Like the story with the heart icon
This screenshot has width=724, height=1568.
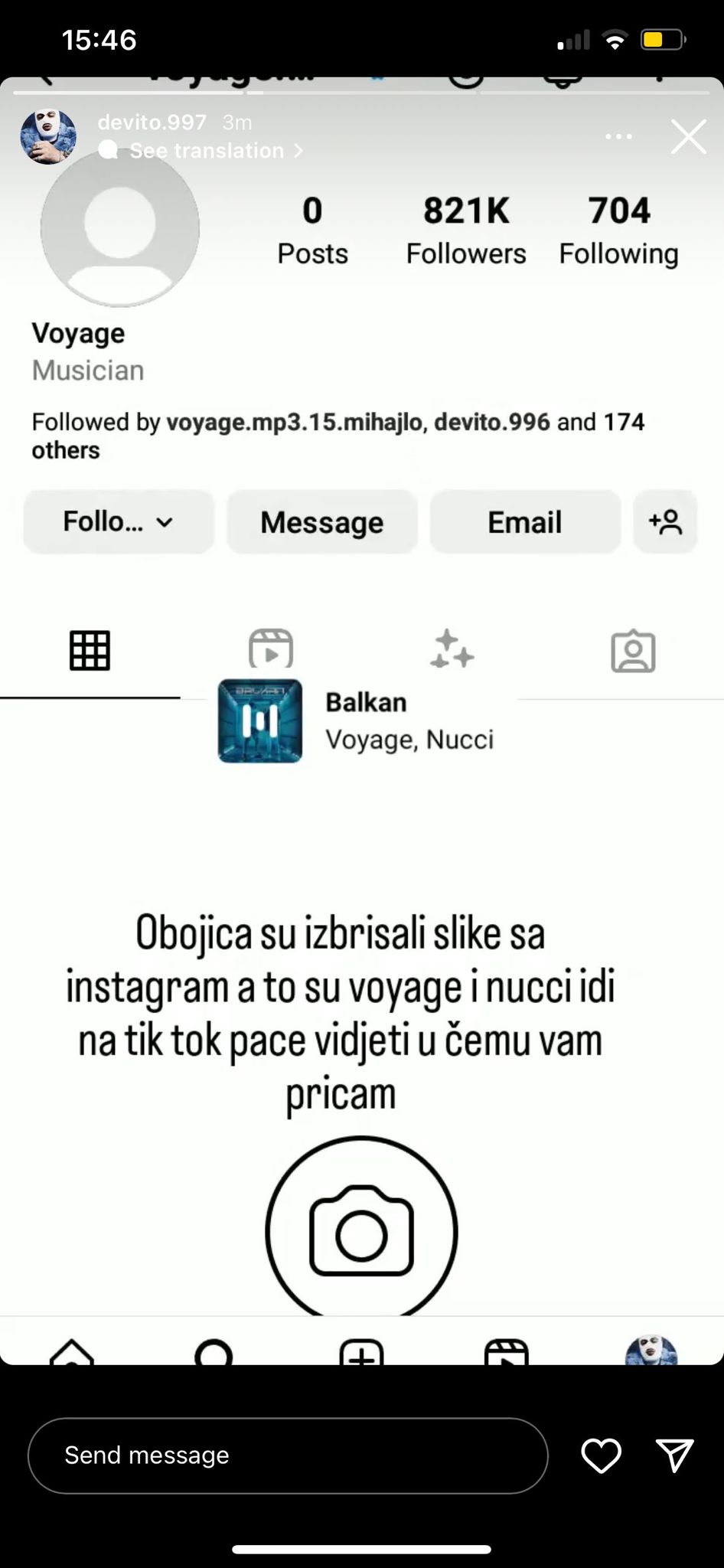point(602,1455)
